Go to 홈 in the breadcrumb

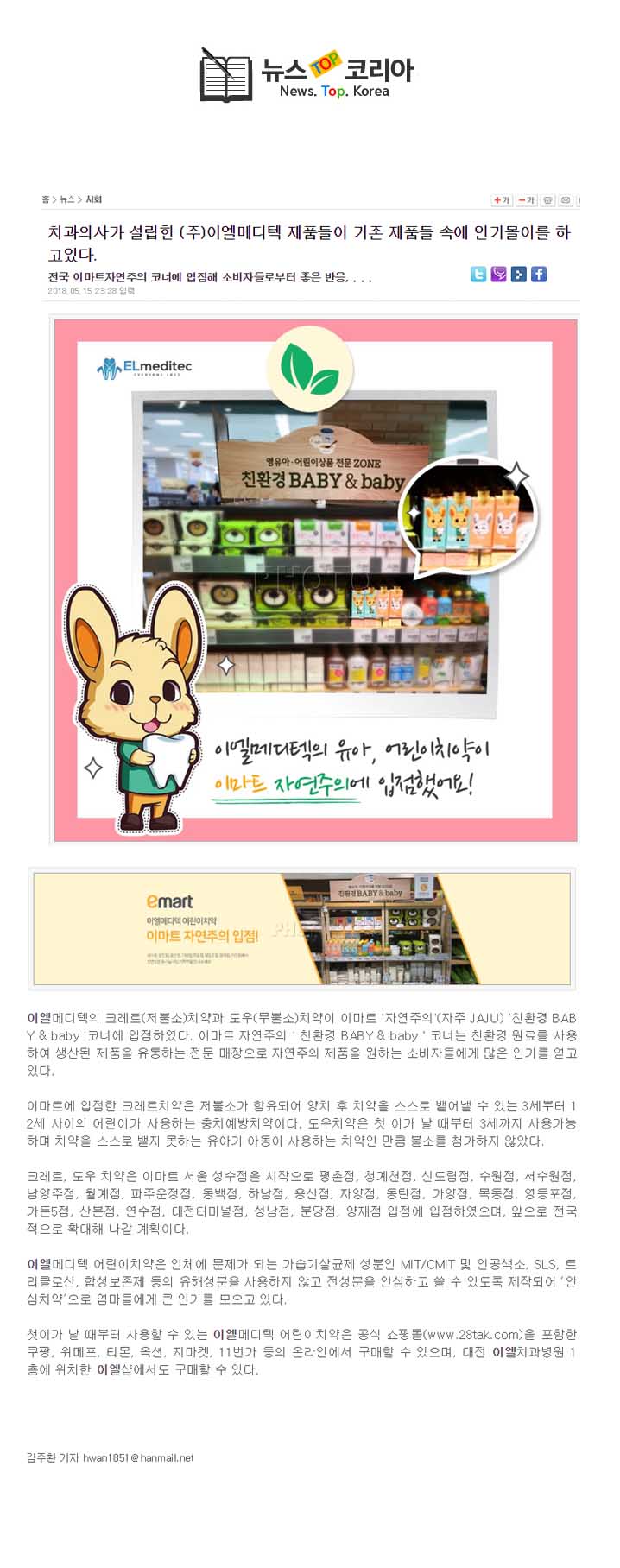46,199
